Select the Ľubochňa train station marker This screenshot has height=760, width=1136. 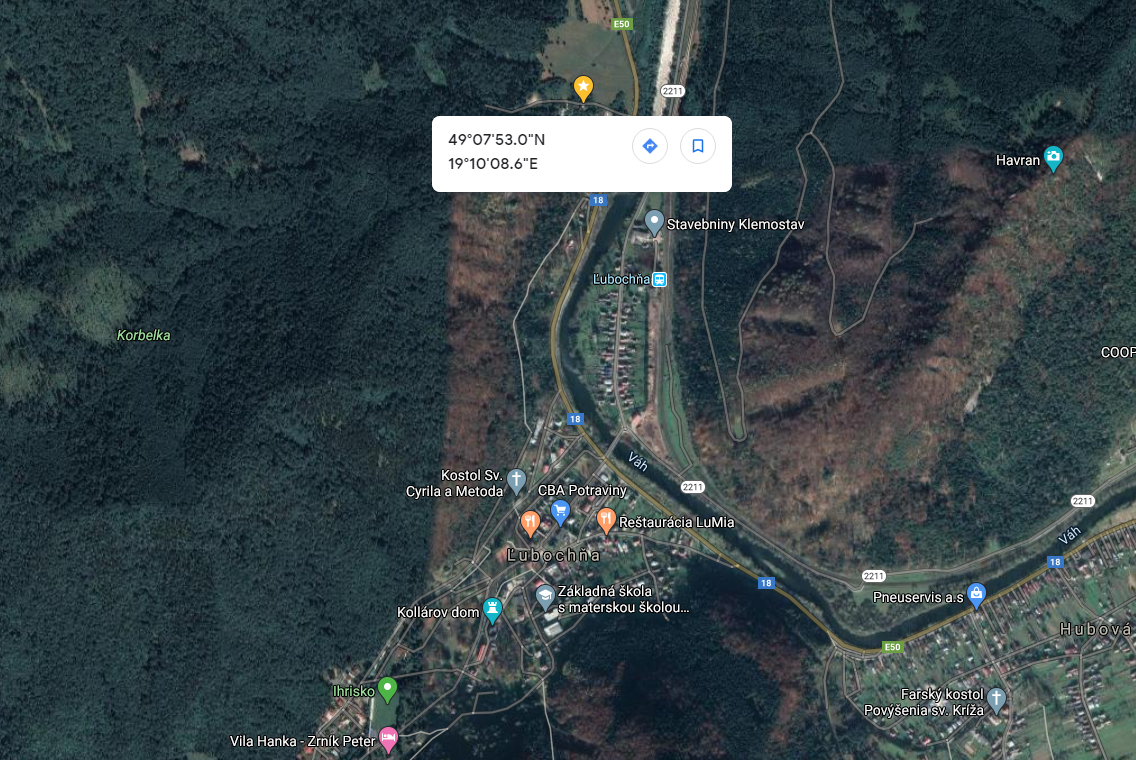pyautogui.click(x=659, y=279)
